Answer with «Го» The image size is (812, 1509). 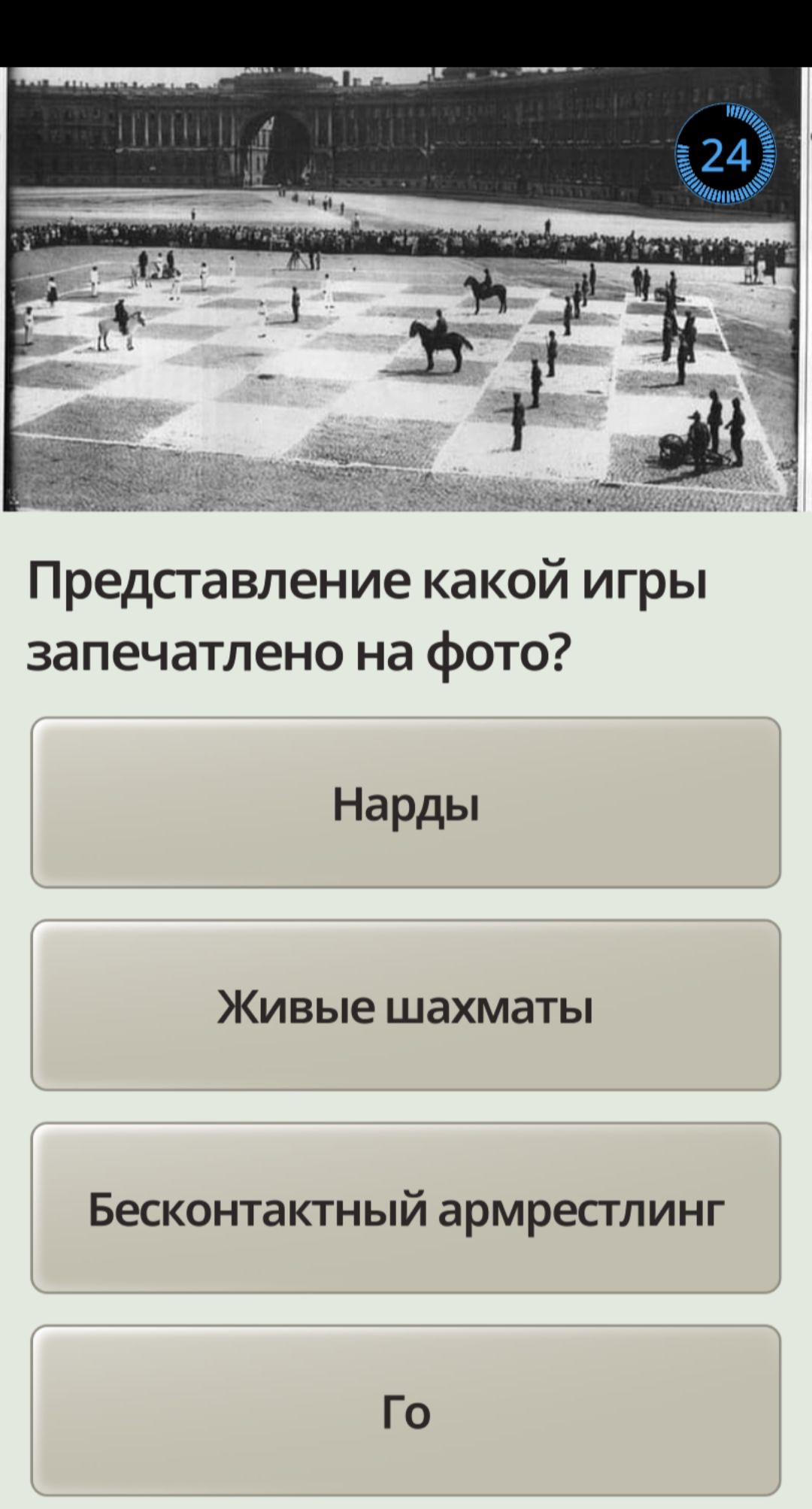click(x=406, y=1411)
